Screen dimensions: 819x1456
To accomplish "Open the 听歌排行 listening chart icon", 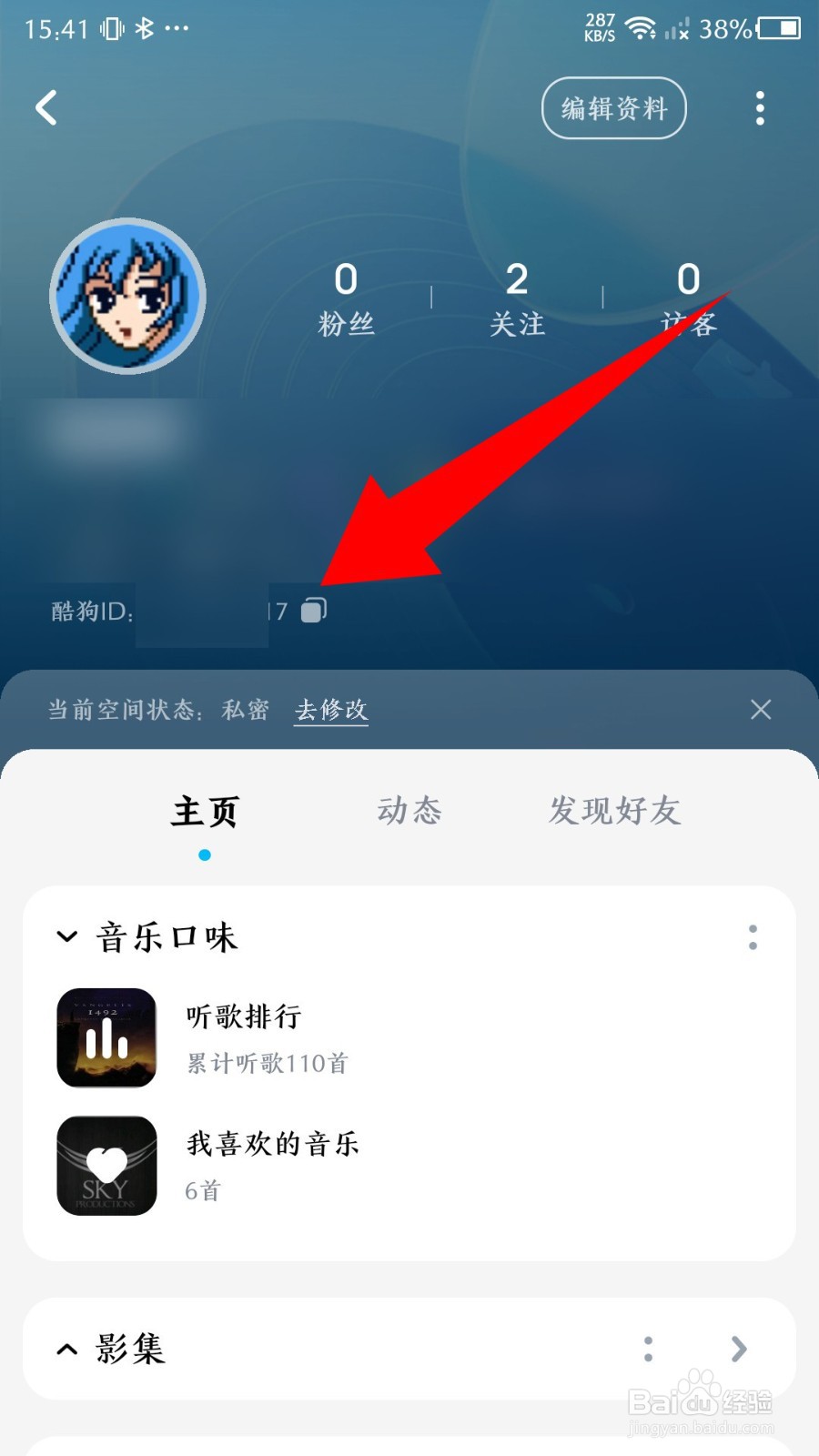I will (x=106, y=1037).
